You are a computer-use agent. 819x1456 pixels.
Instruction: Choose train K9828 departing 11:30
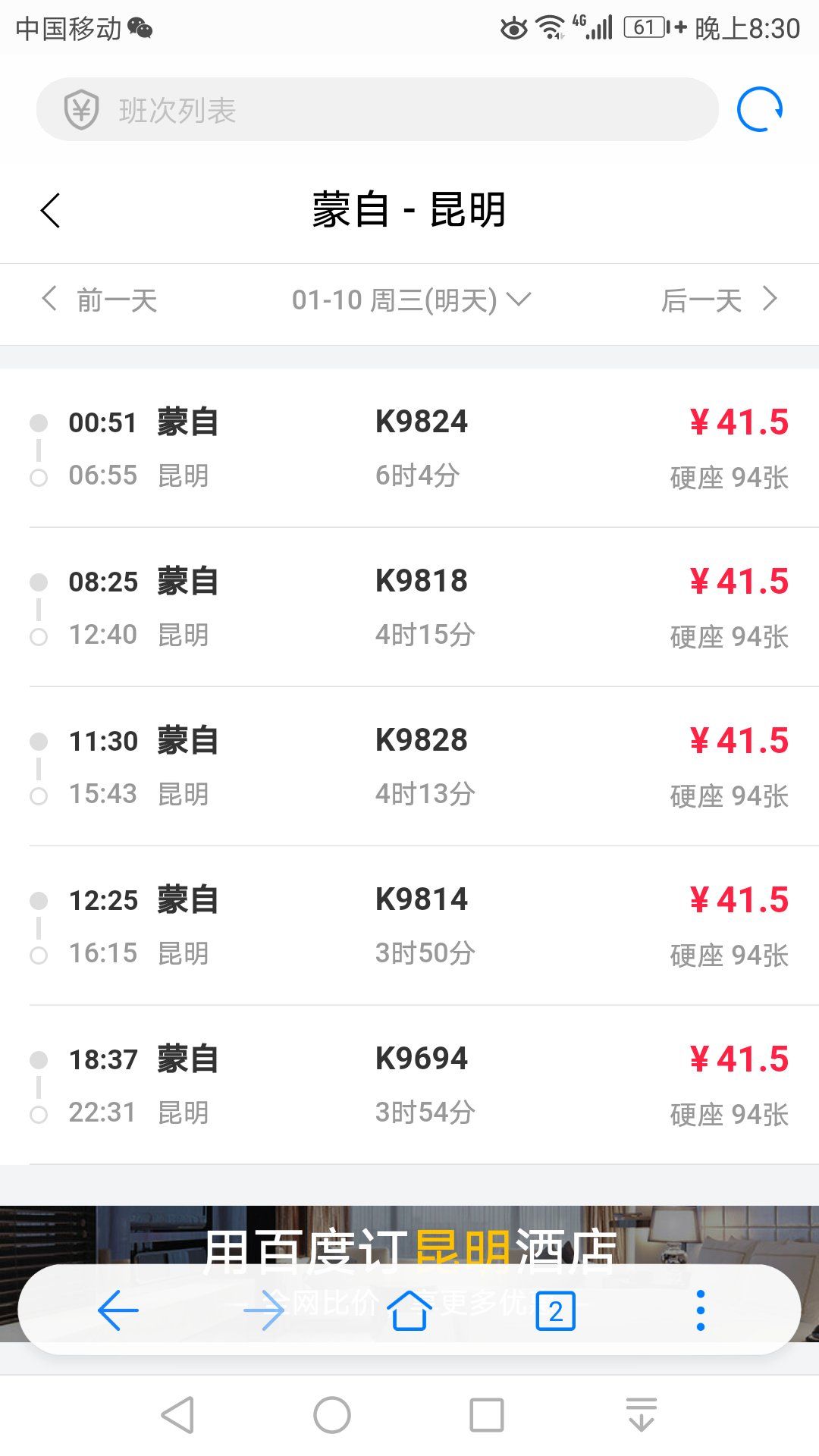pyautogui.click(x=409, y=767)
